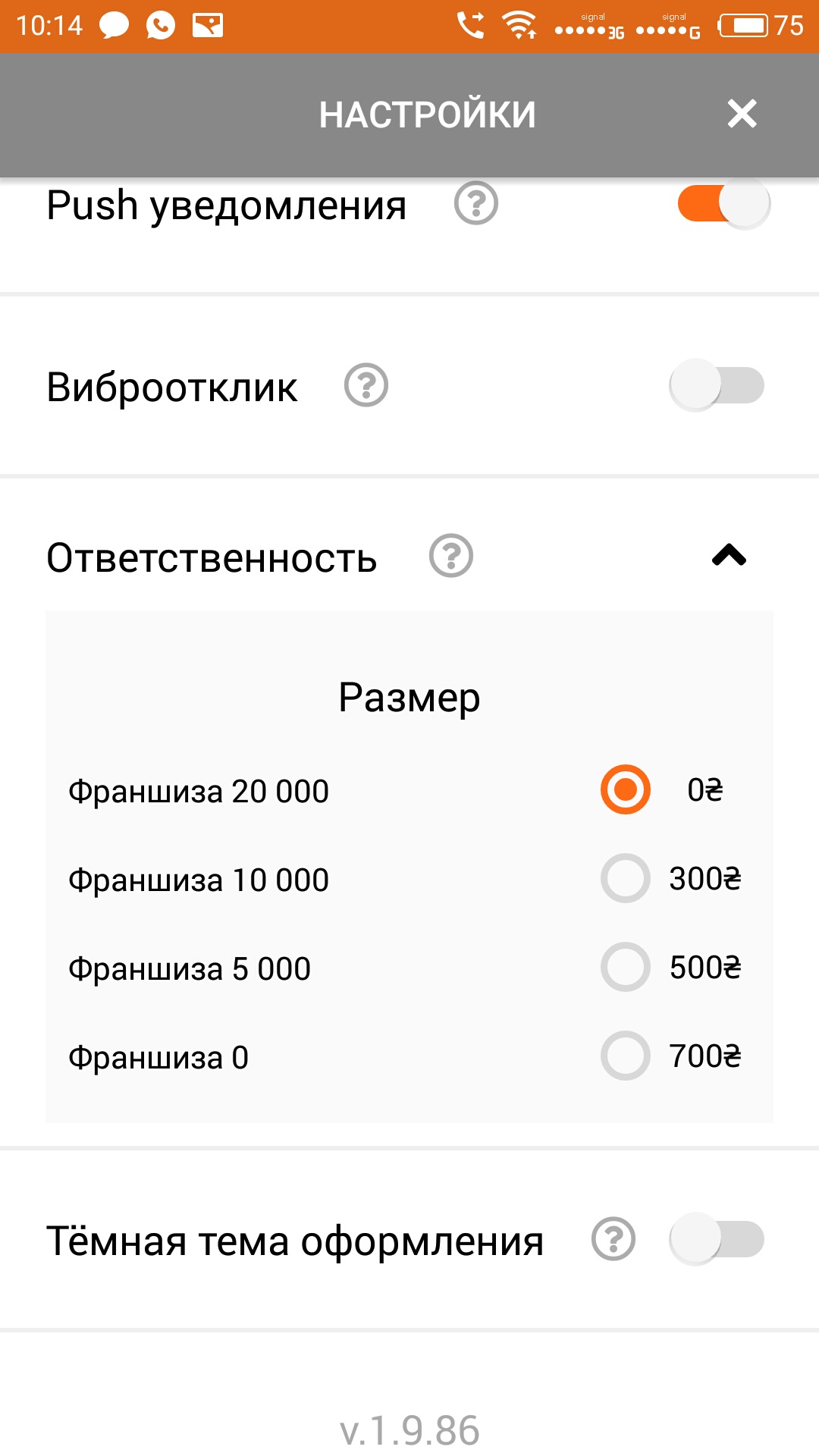Select Франшиза 10 000 option

coord(624,879)
